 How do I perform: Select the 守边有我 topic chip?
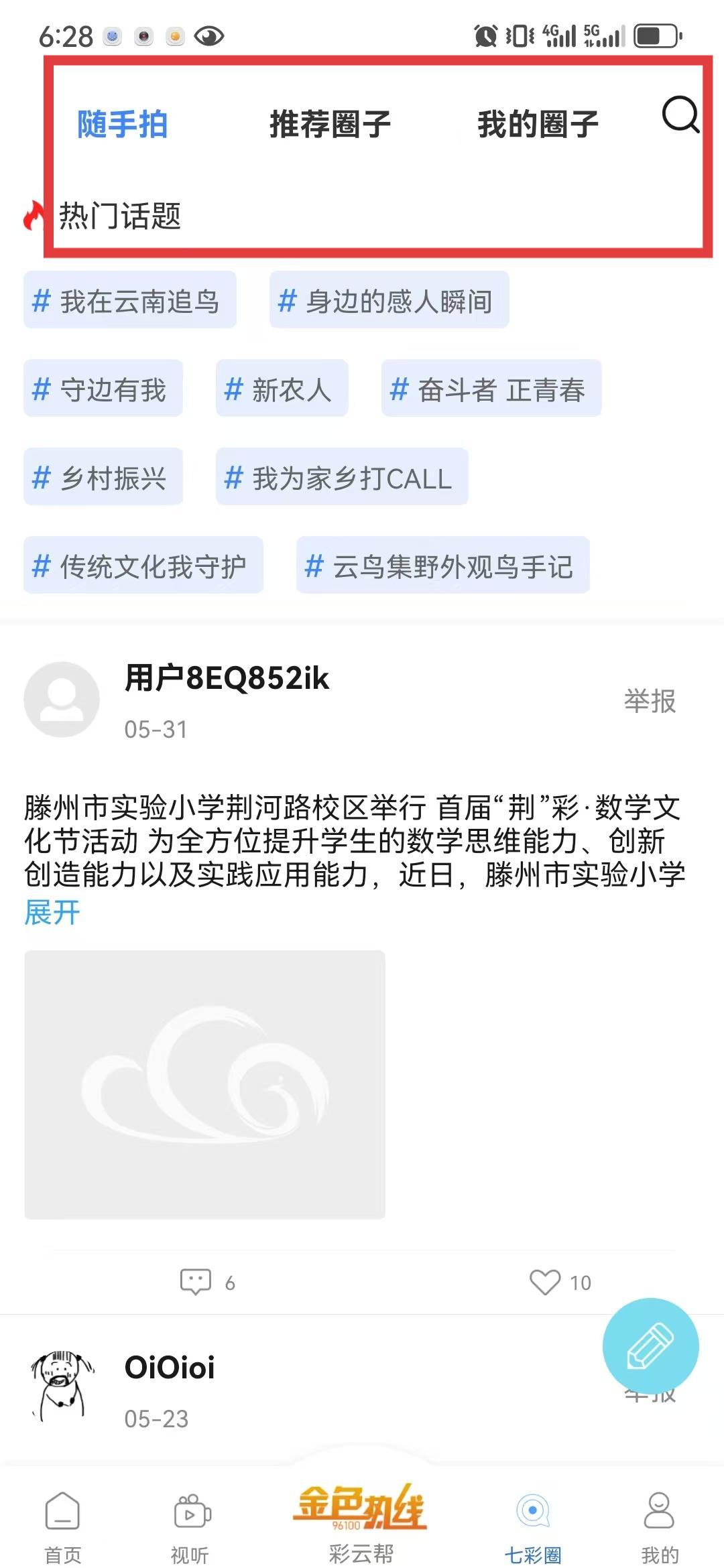[x=103, y=389]
